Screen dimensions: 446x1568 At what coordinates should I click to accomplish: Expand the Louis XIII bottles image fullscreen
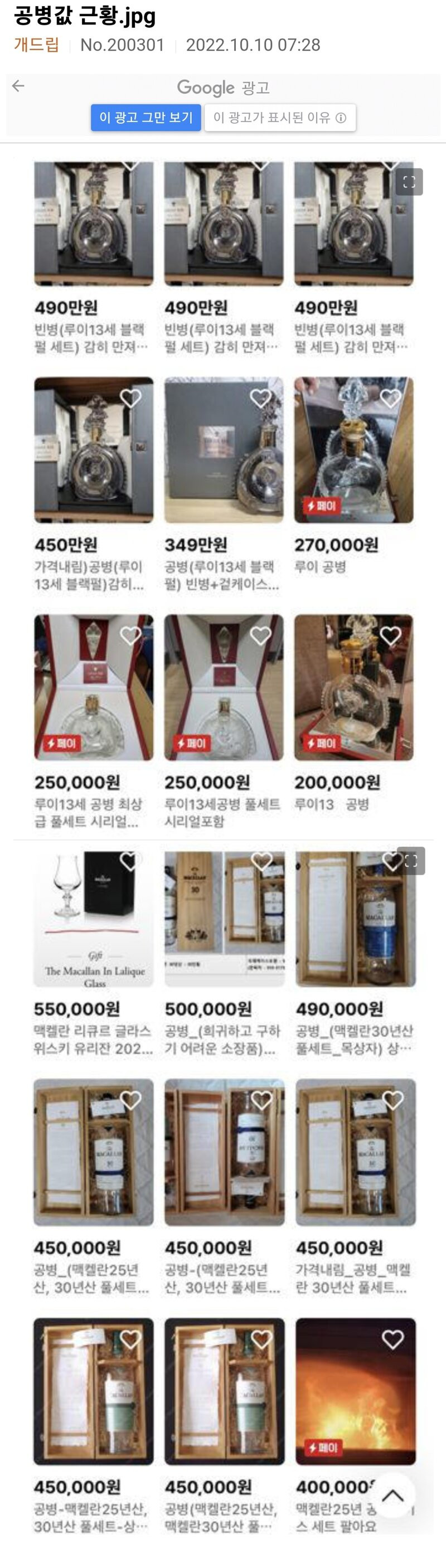click(x=409, y=181)
